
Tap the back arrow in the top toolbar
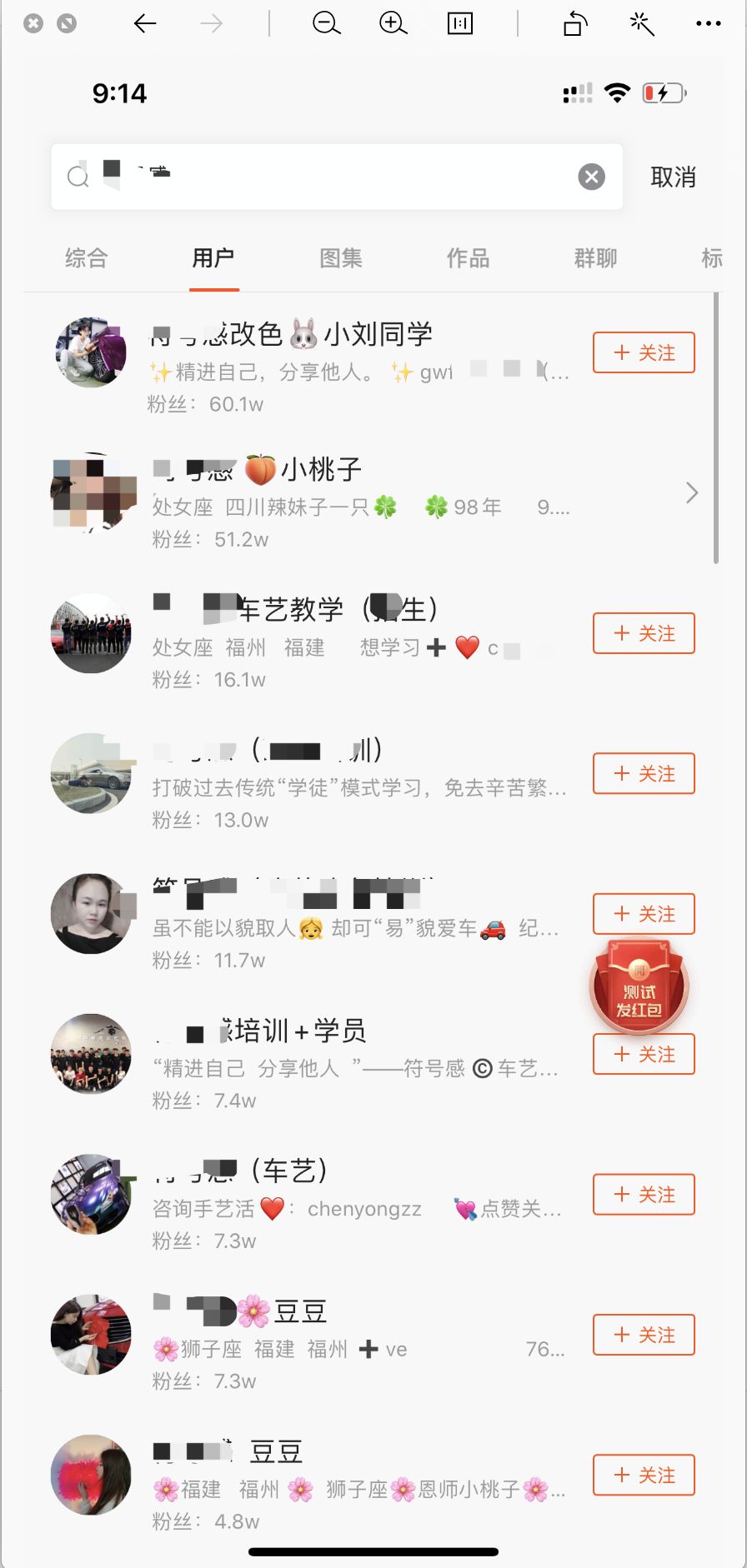point(145,23)
